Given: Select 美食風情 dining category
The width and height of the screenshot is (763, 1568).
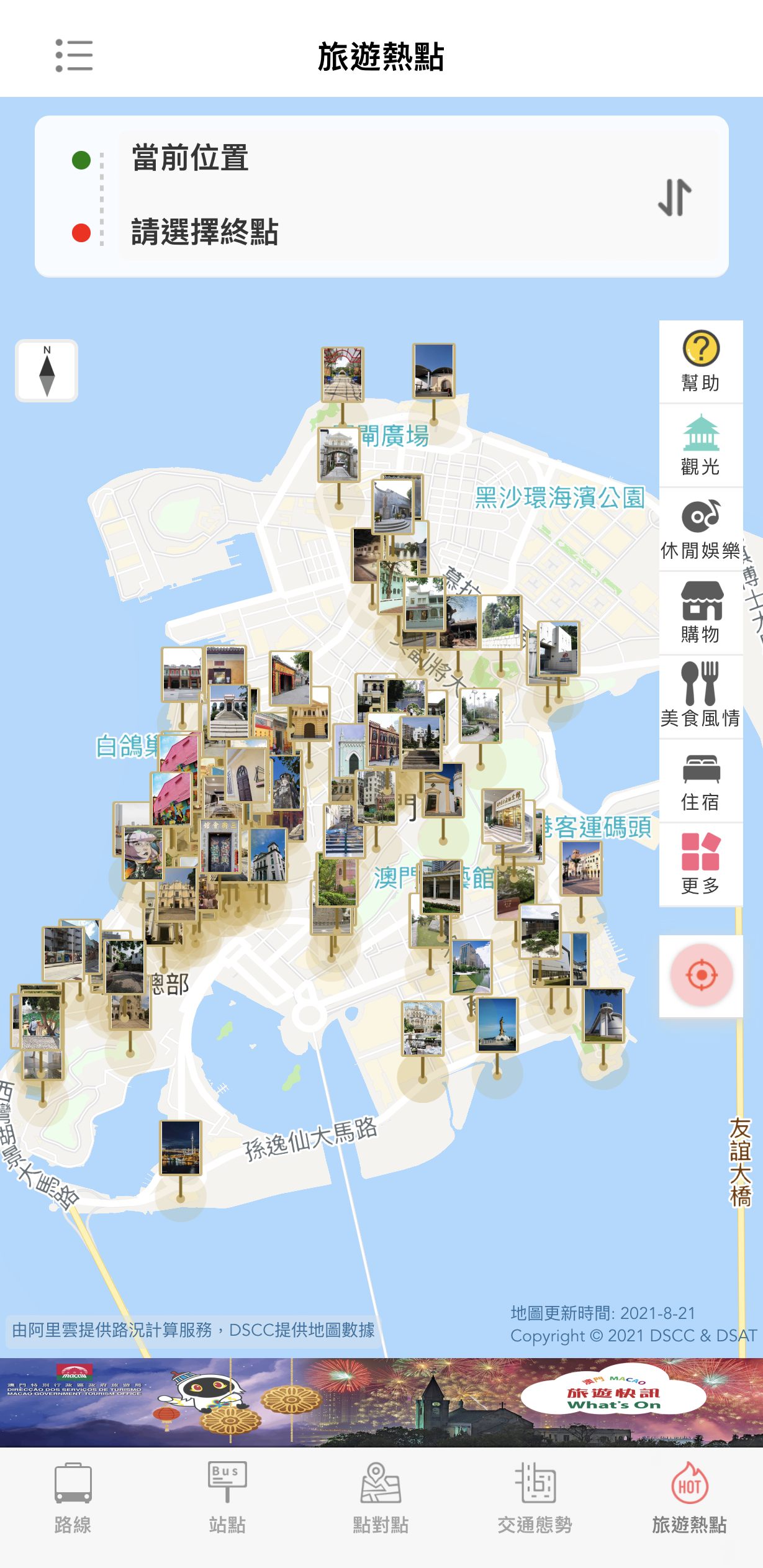Looking at the screenshot, I should pyautogui.click(x=700, y=697).
